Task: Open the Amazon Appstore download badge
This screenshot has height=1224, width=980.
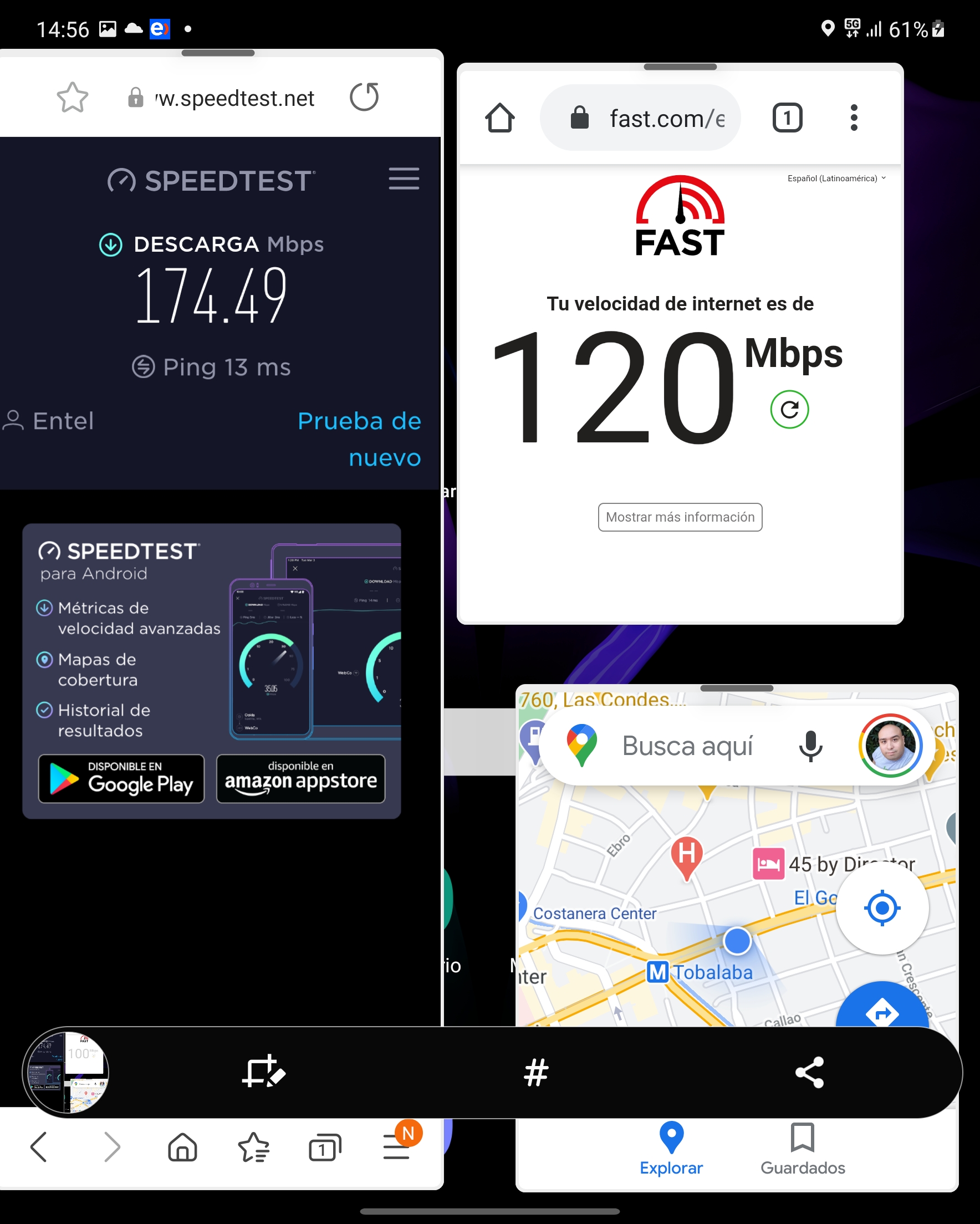Action: (300, 778)
